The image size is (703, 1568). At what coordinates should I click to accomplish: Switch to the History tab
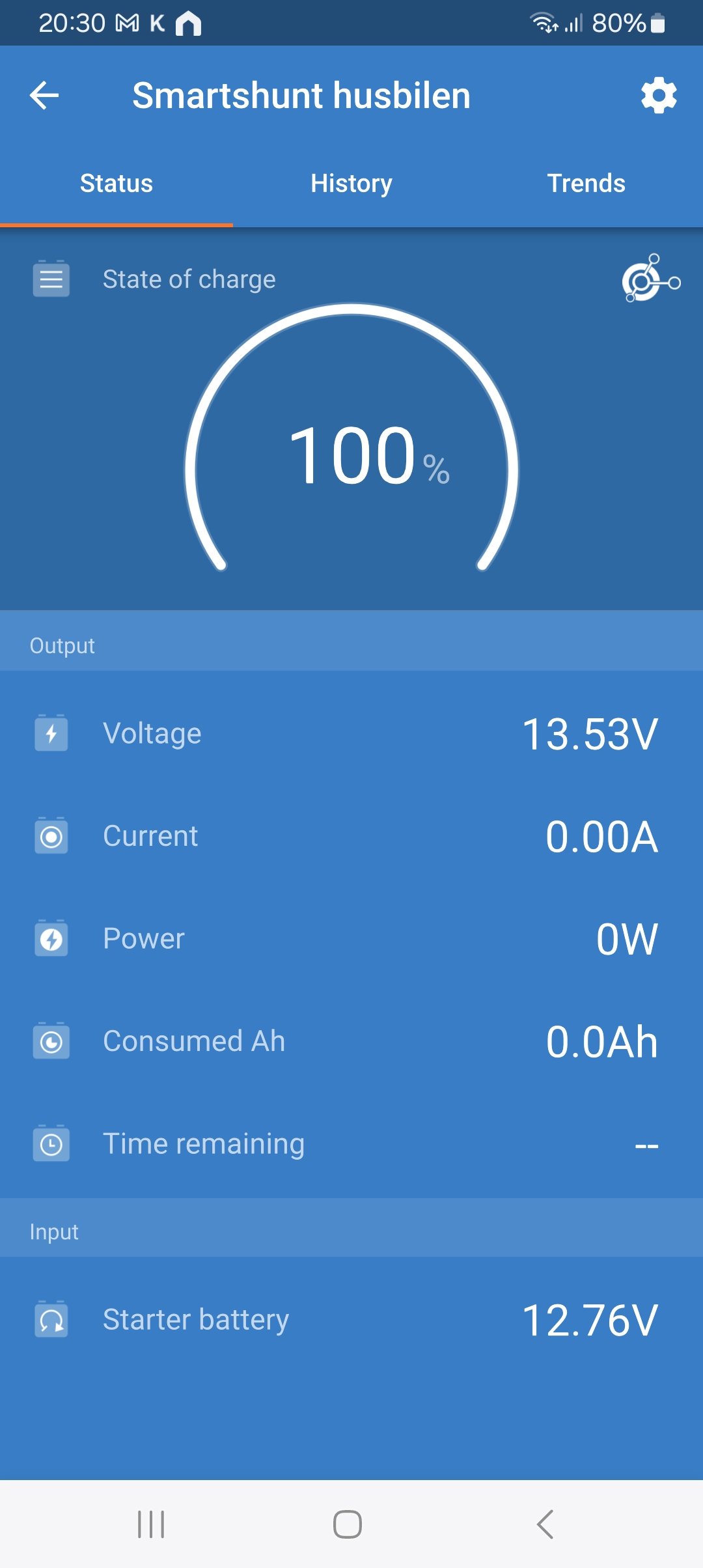(351, 184)
